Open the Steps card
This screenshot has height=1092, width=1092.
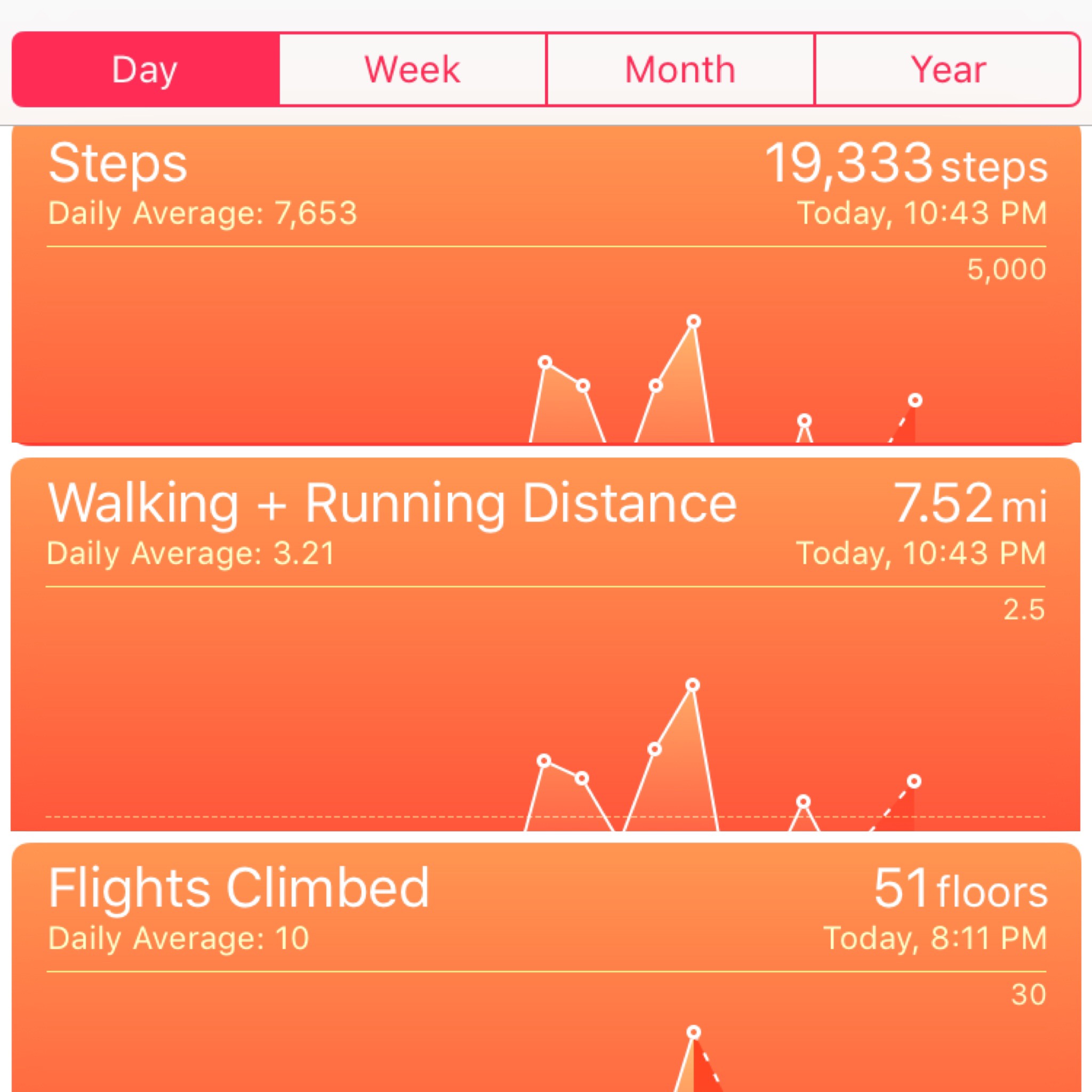546,283
